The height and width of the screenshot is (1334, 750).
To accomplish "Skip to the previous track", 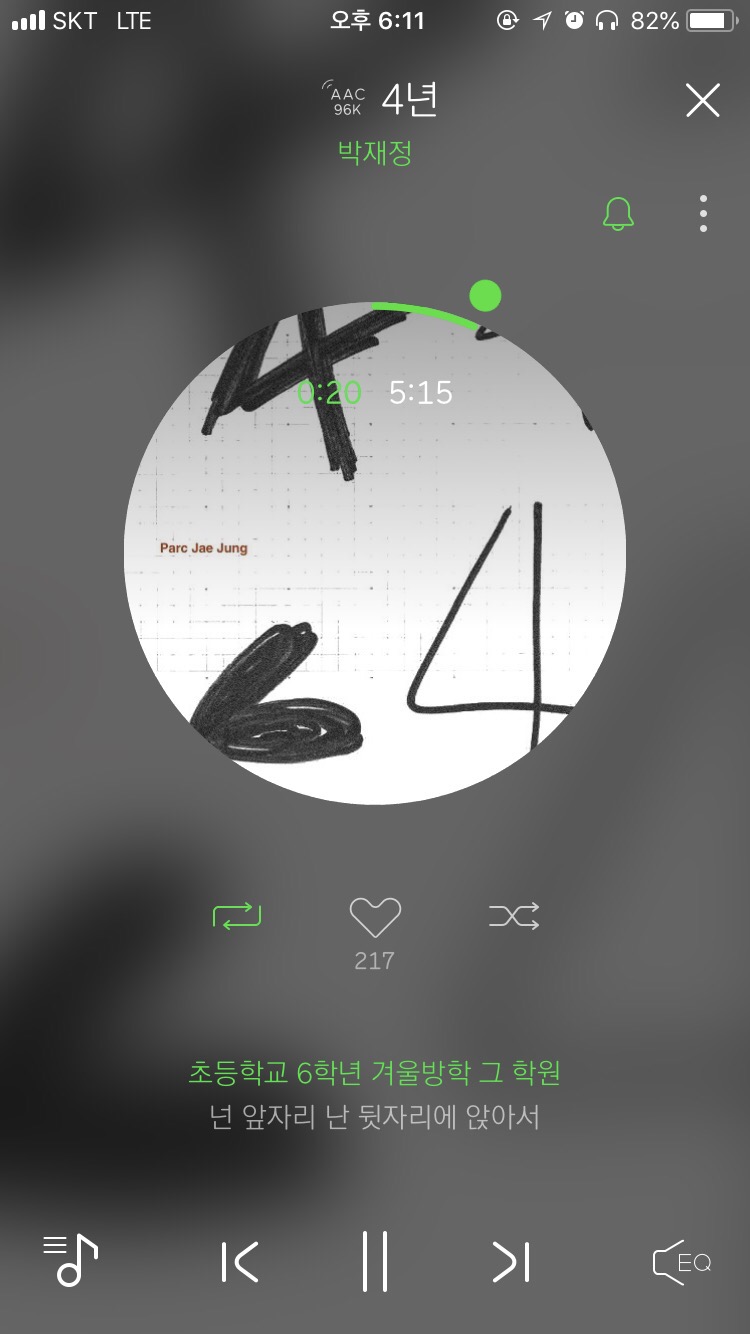I will [240, 1262].
